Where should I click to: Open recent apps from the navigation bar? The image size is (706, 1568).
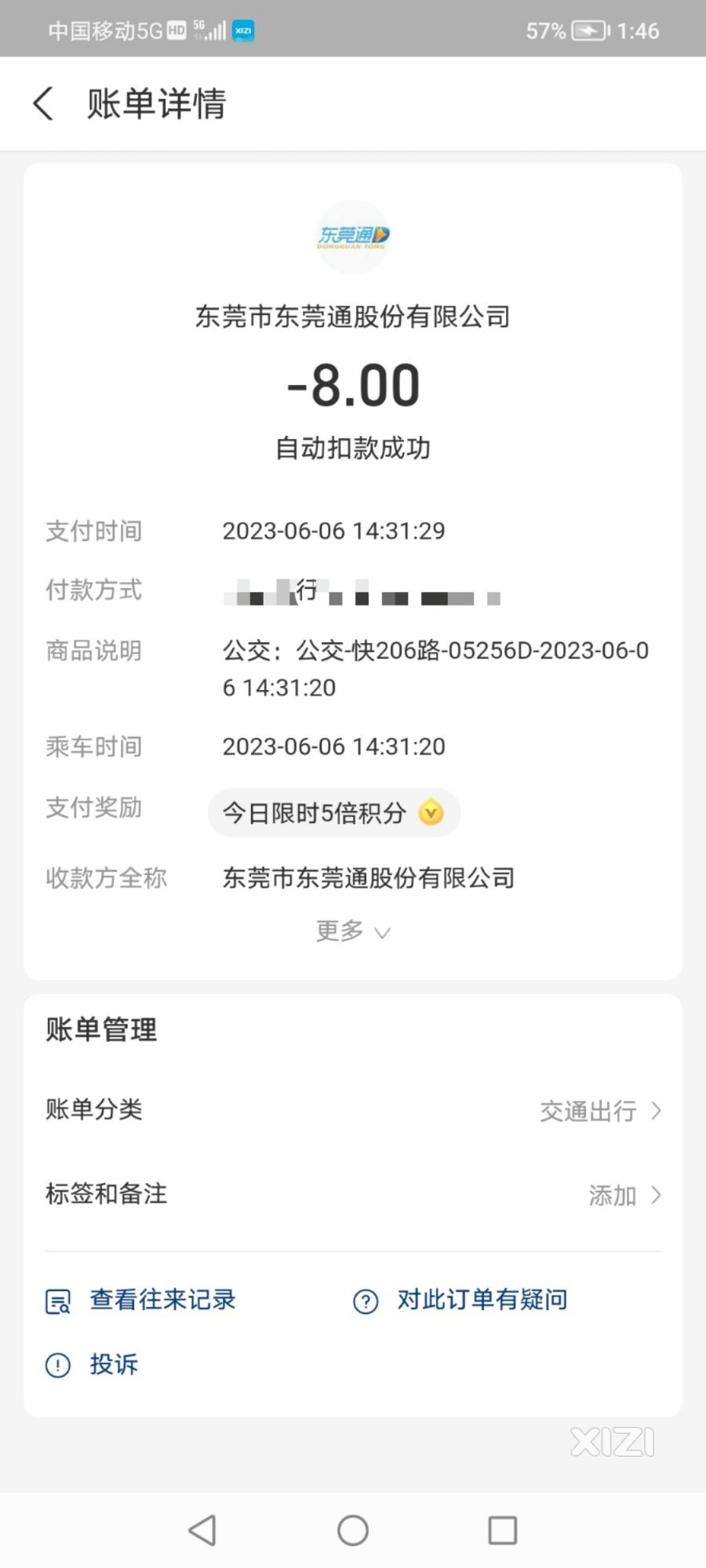tap(502, 1530)
